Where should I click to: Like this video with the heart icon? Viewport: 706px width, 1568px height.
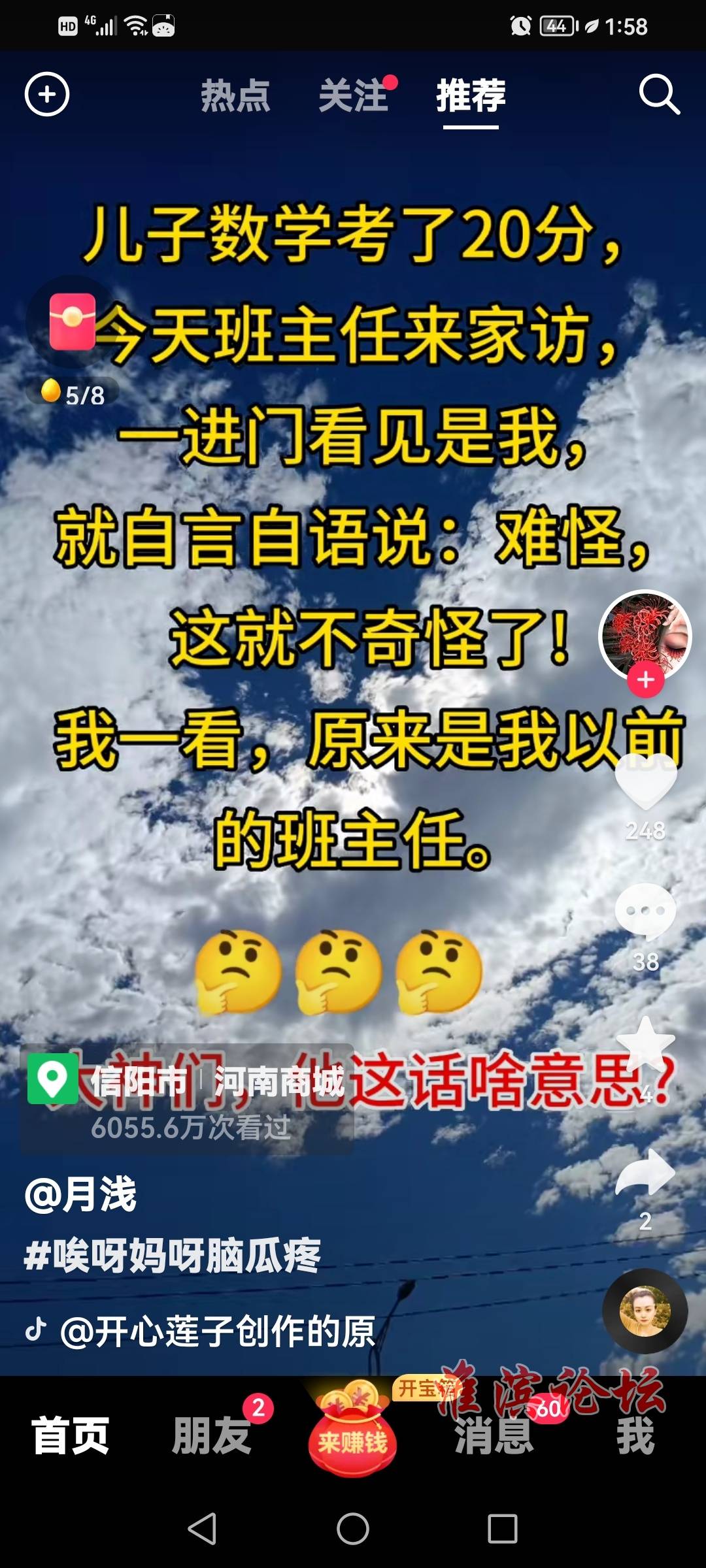coord(646,782)
